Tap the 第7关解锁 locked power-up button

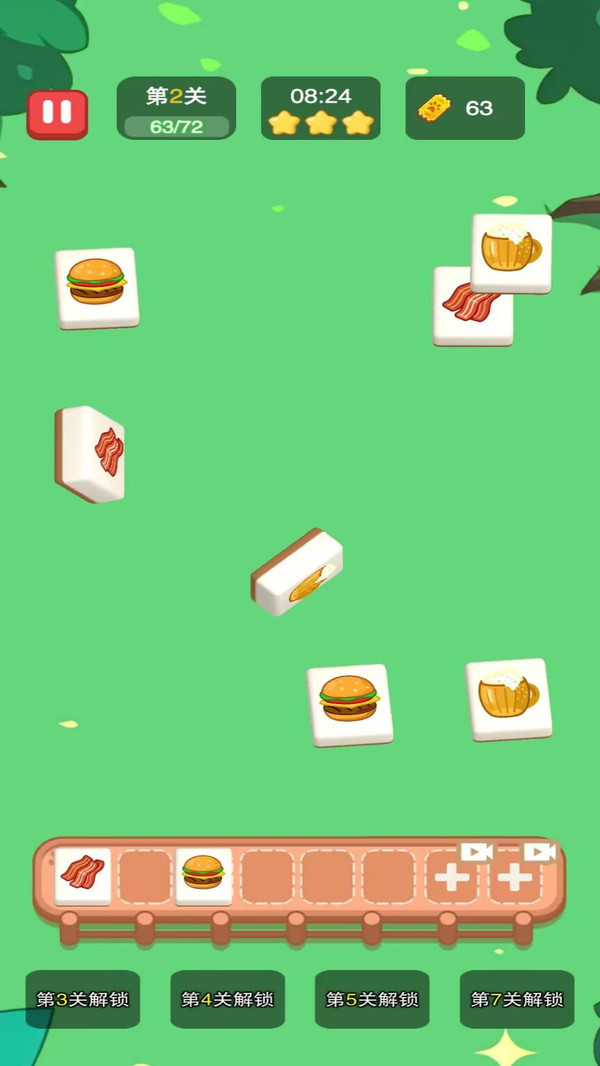517,999
